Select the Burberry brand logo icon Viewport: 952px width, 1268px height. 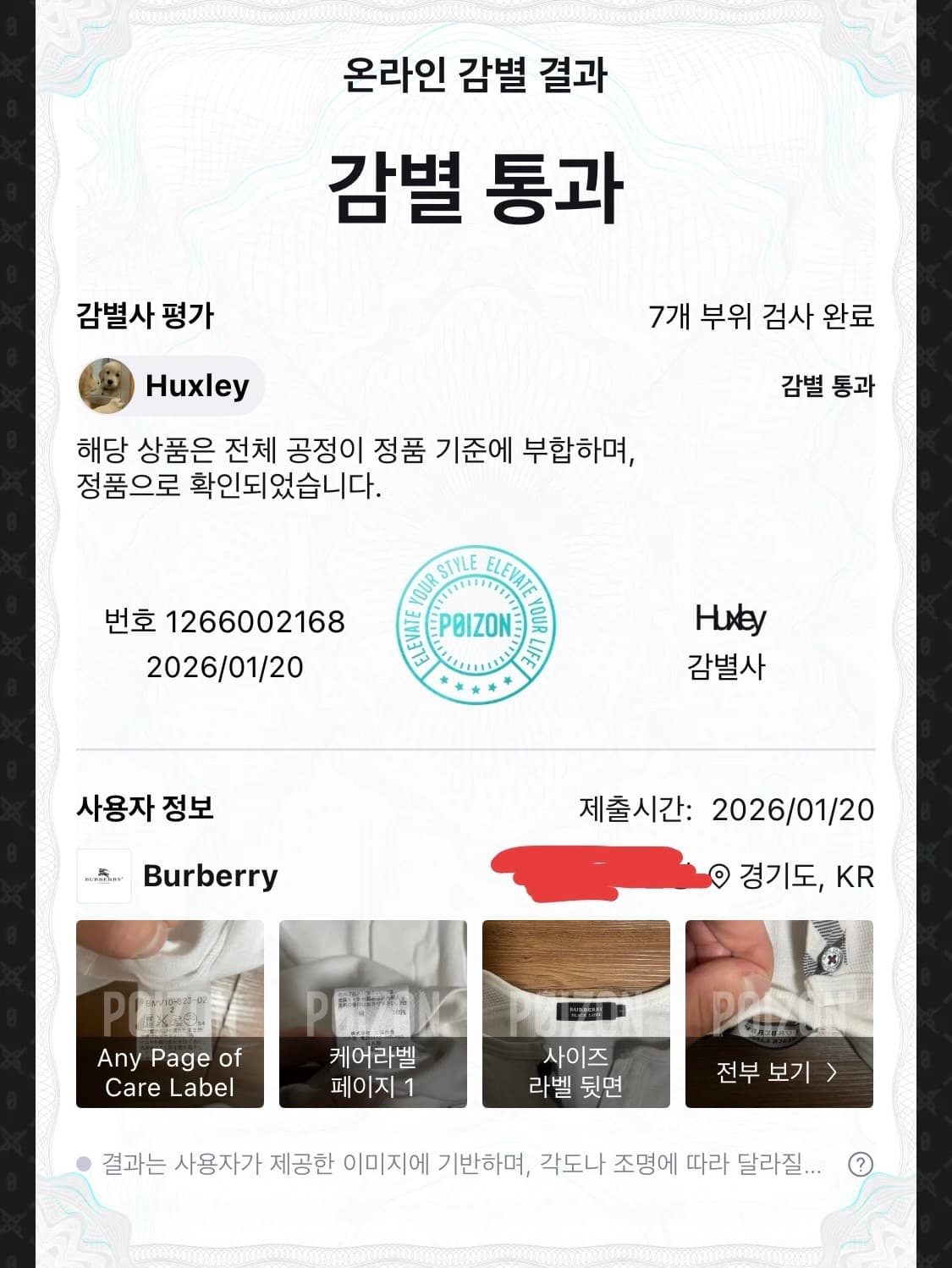tap(105, 876)
